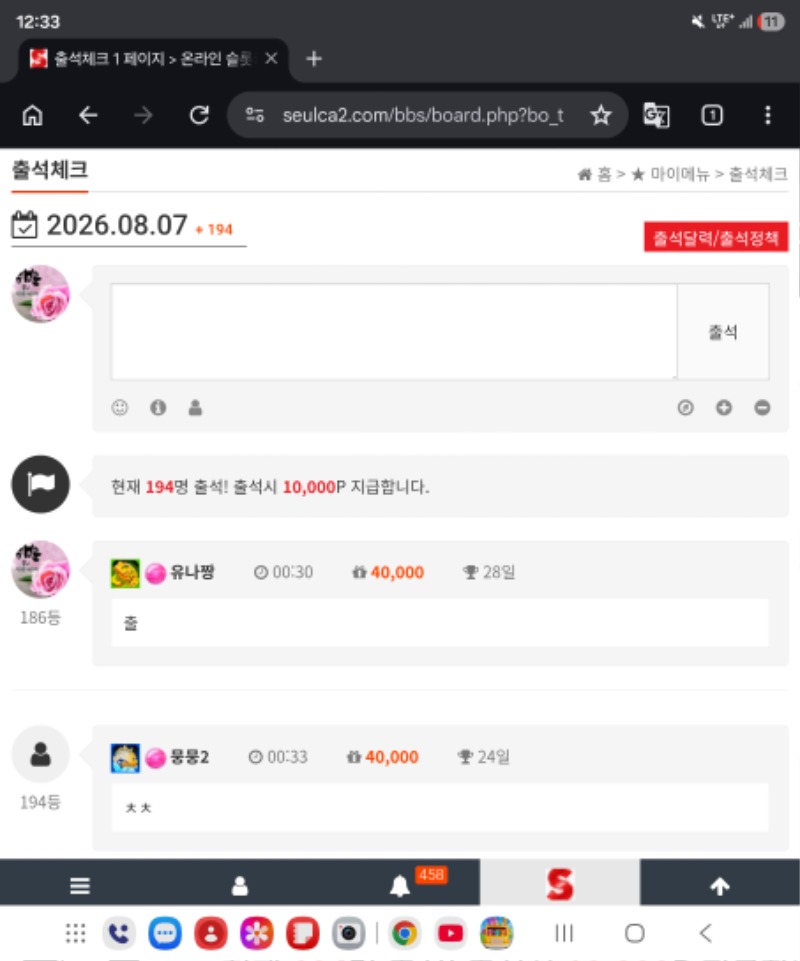Open the 출석달력/출석정책 page
800x961 pixels.
[715, 237]
